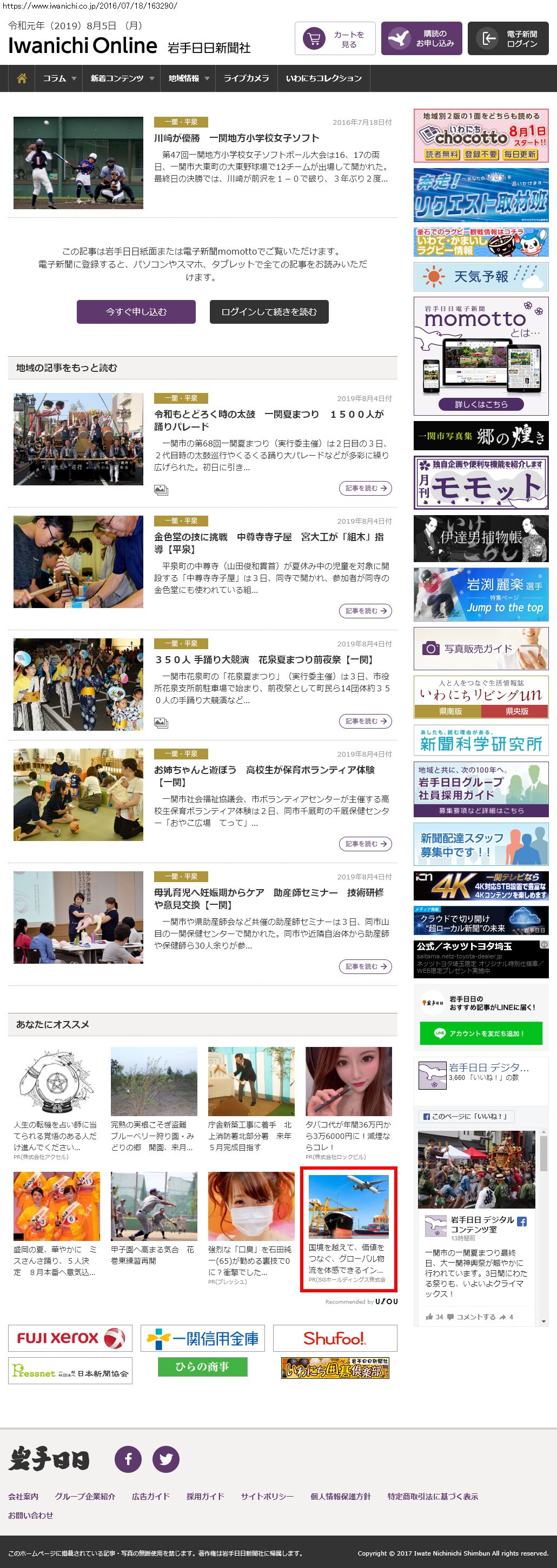Visit the Facebook page from footer
The height and width of the screenshot is (1568, 557).
click(129, 1459)
